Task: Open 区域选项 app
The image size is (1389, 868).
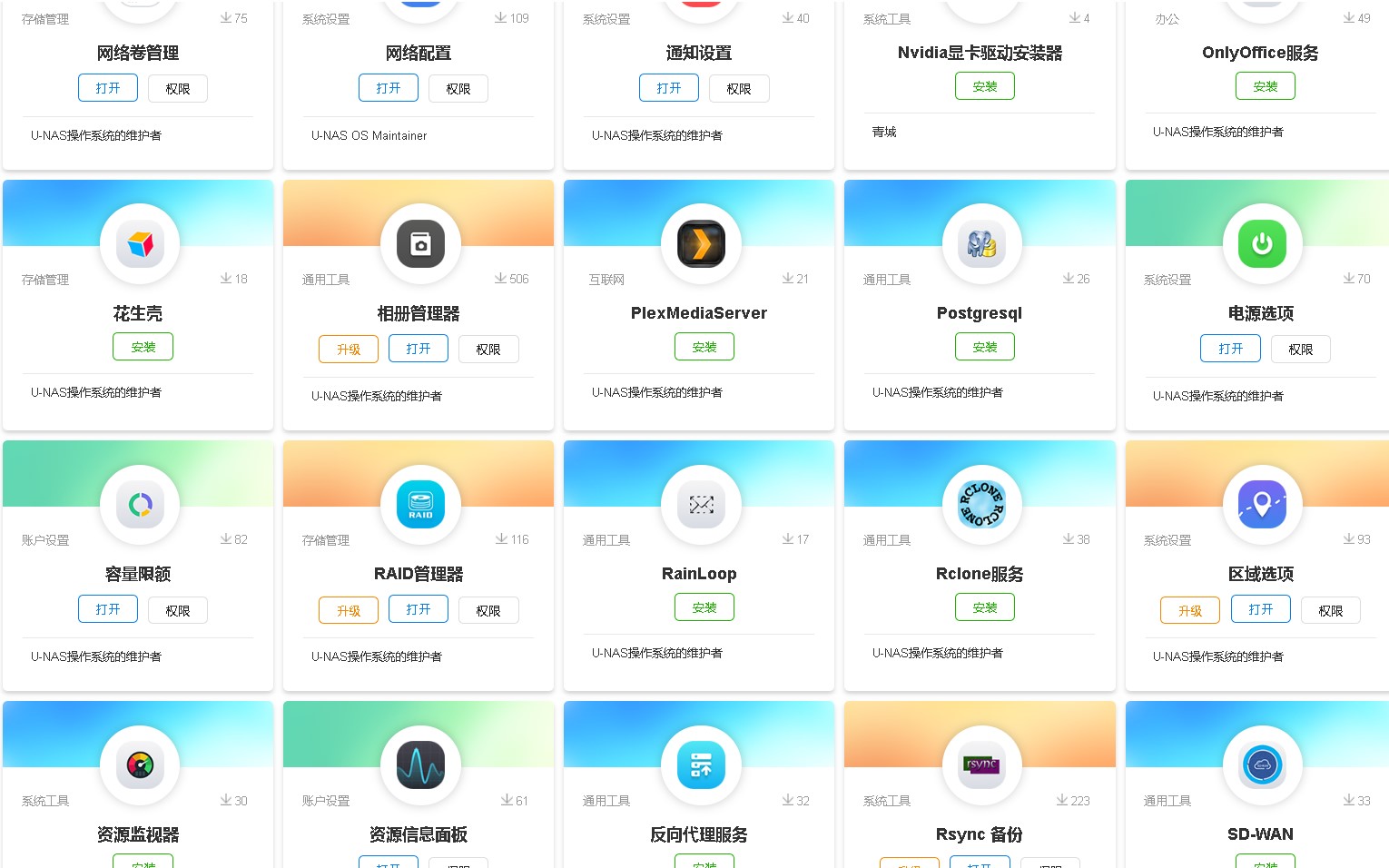Action: pyautogui.click(x=1260, y=609)
